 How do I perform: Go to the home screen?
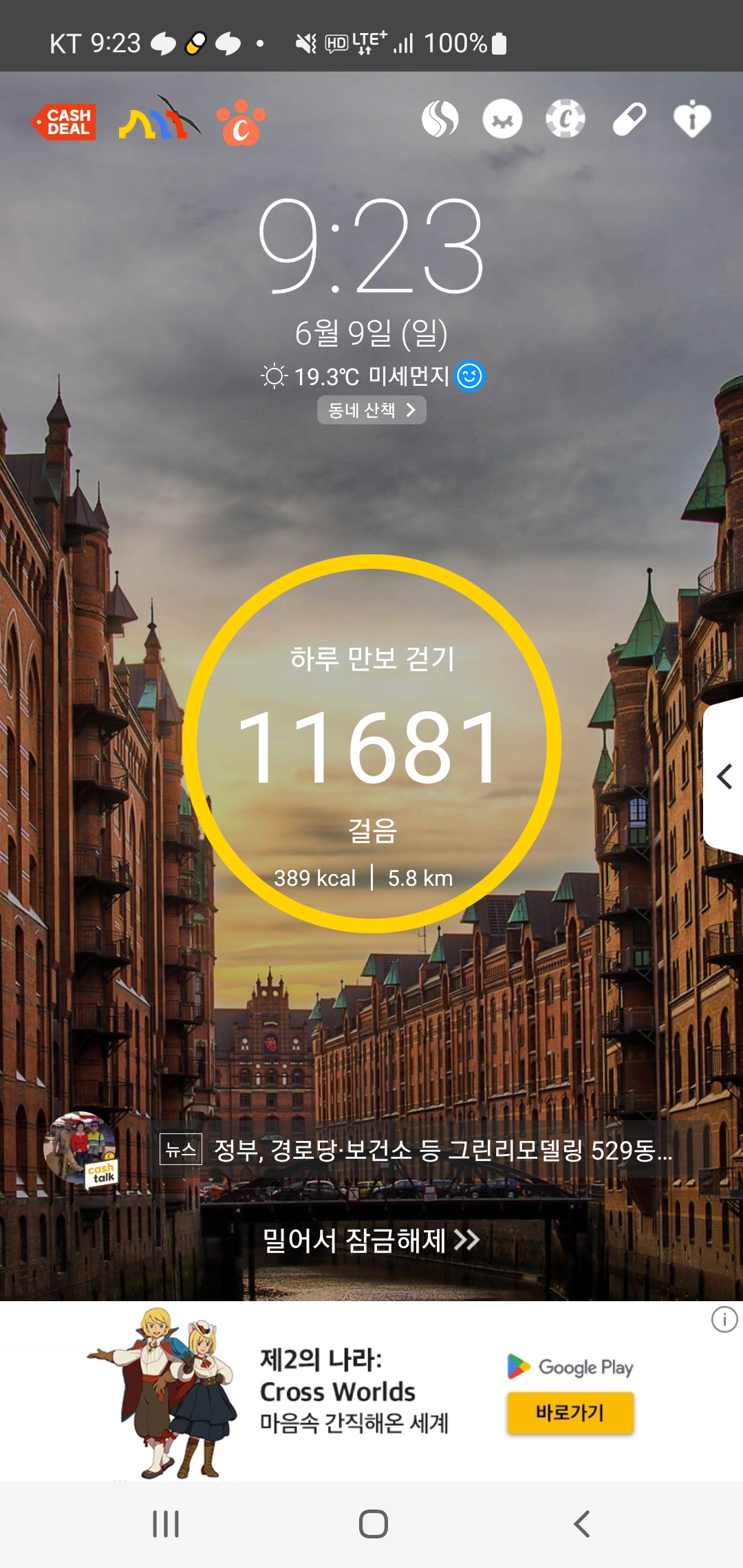373,1524
